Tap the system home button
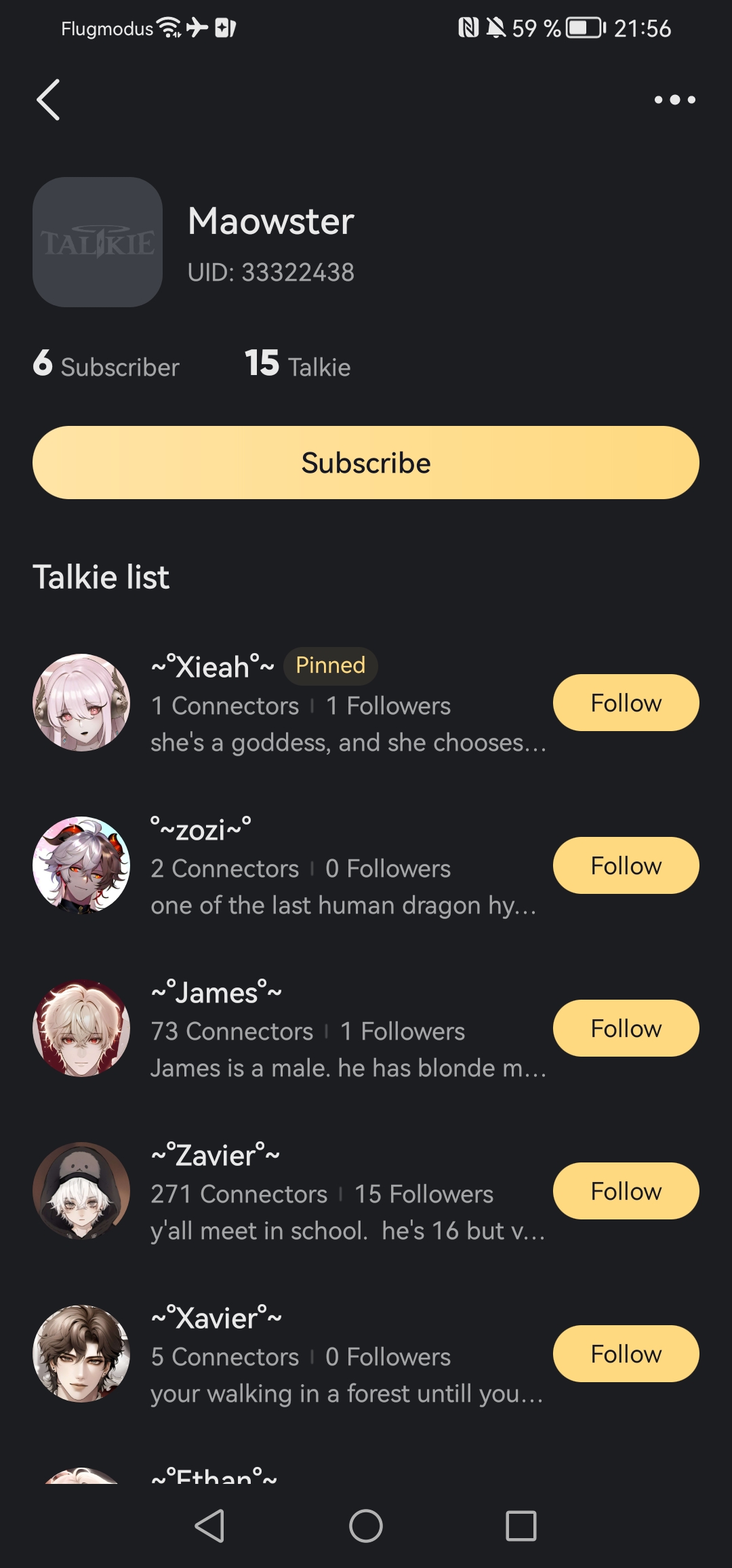Image resolution: width=732 pixels, height=1568 pixels. [366, 1526]
